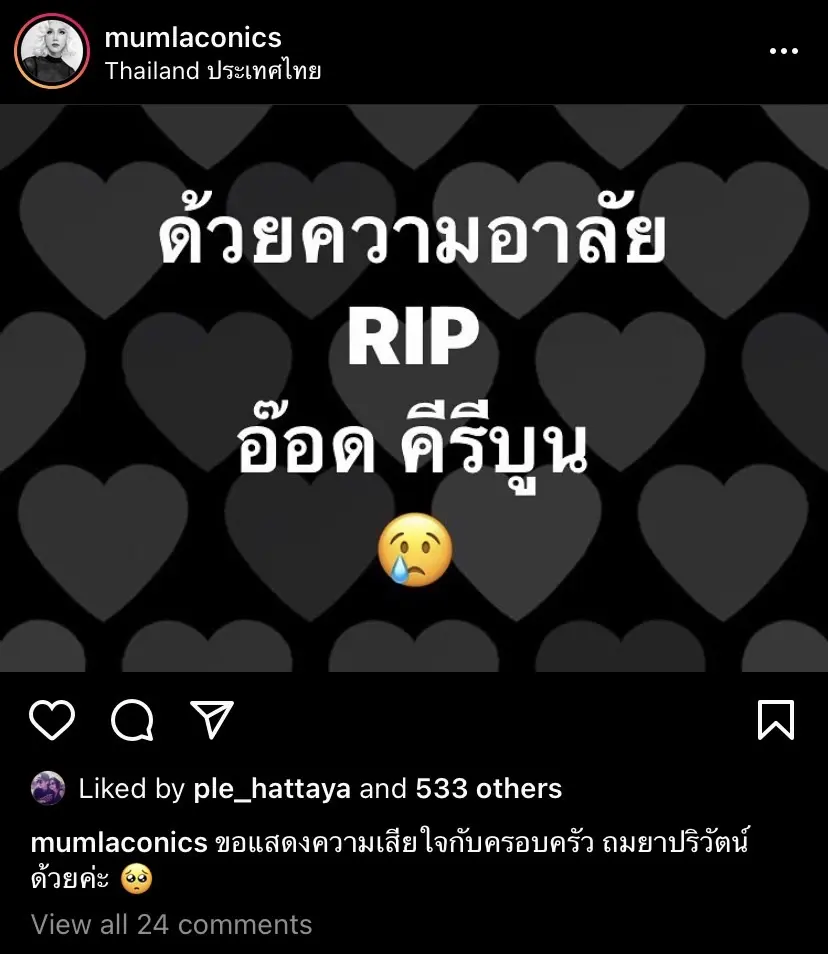828x954 pixels.
Task: Share the post via paper plane icon
Action: pyautogui.click(x=212, y=720)
